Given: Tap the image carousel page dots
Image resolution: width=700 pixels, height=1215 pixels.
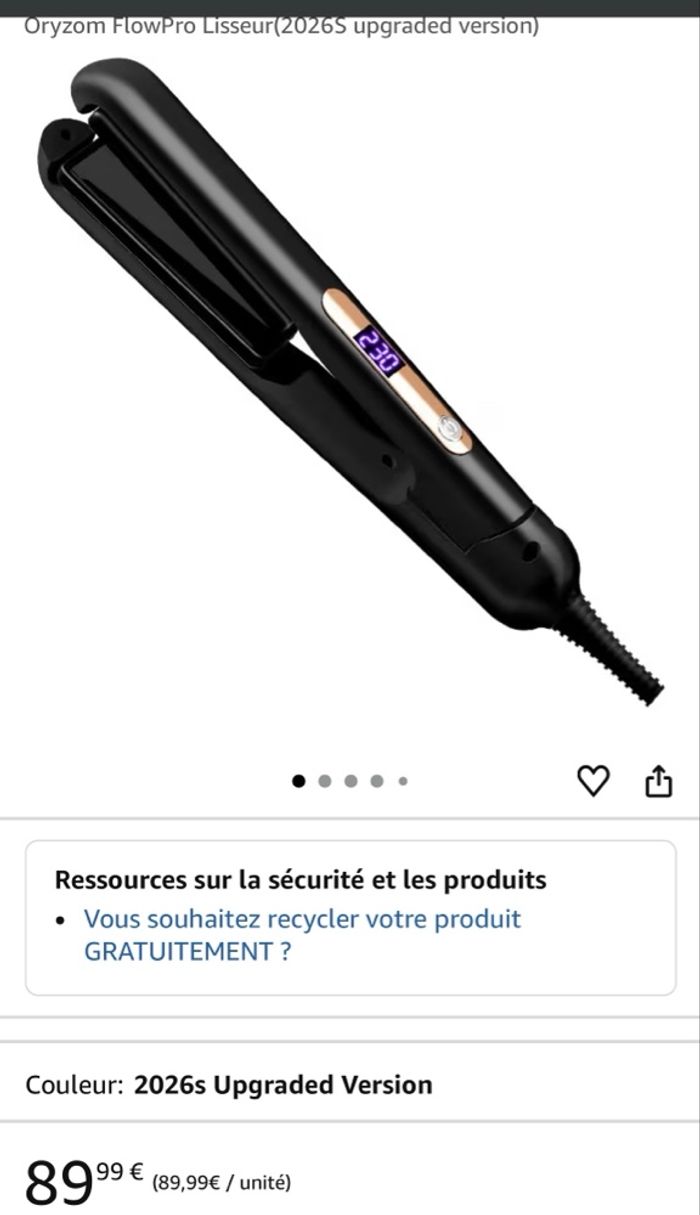Looking at the screenshot, I should point(350,781).
